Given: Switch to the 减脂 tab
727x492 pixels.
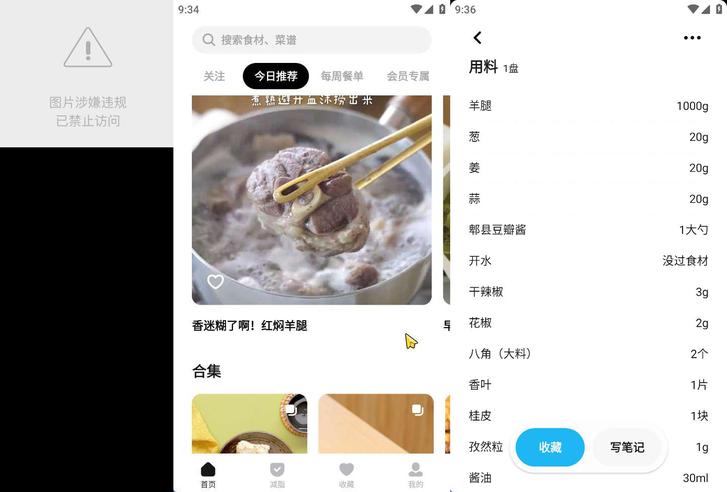Looking at the screenshot, I should click(277, 474).
